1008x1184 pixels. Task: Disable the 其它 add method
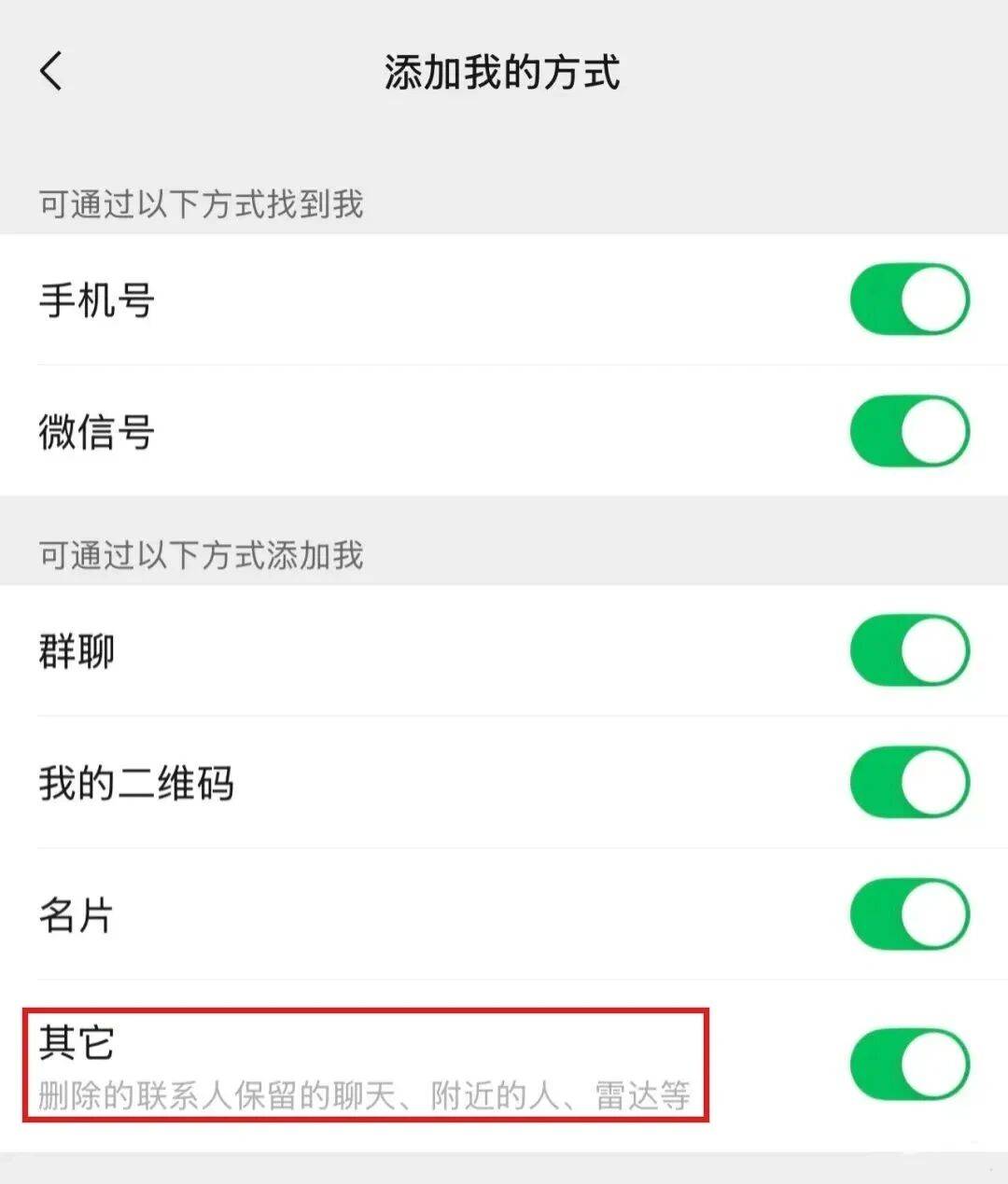909,1065
